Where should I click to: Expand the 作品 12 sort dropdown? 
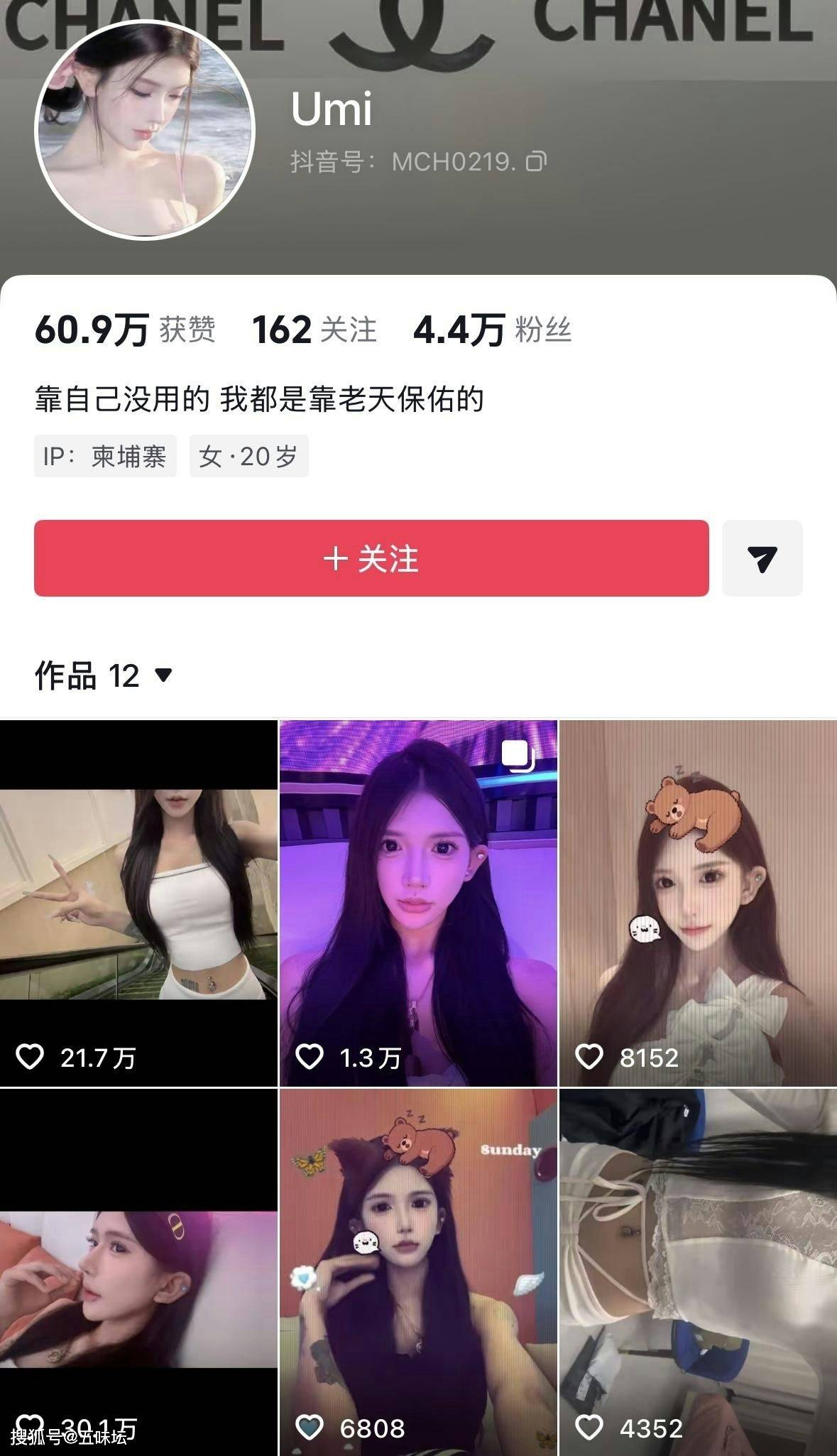pyautogui.click(x=163, y=675)
